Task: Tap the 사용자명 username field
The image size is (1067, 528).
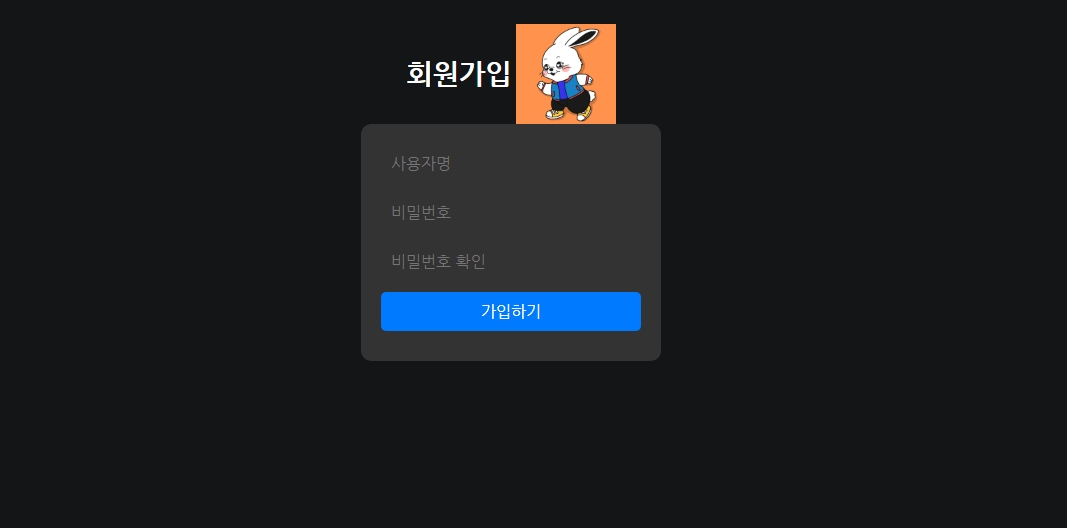Action: coord(510,163)
